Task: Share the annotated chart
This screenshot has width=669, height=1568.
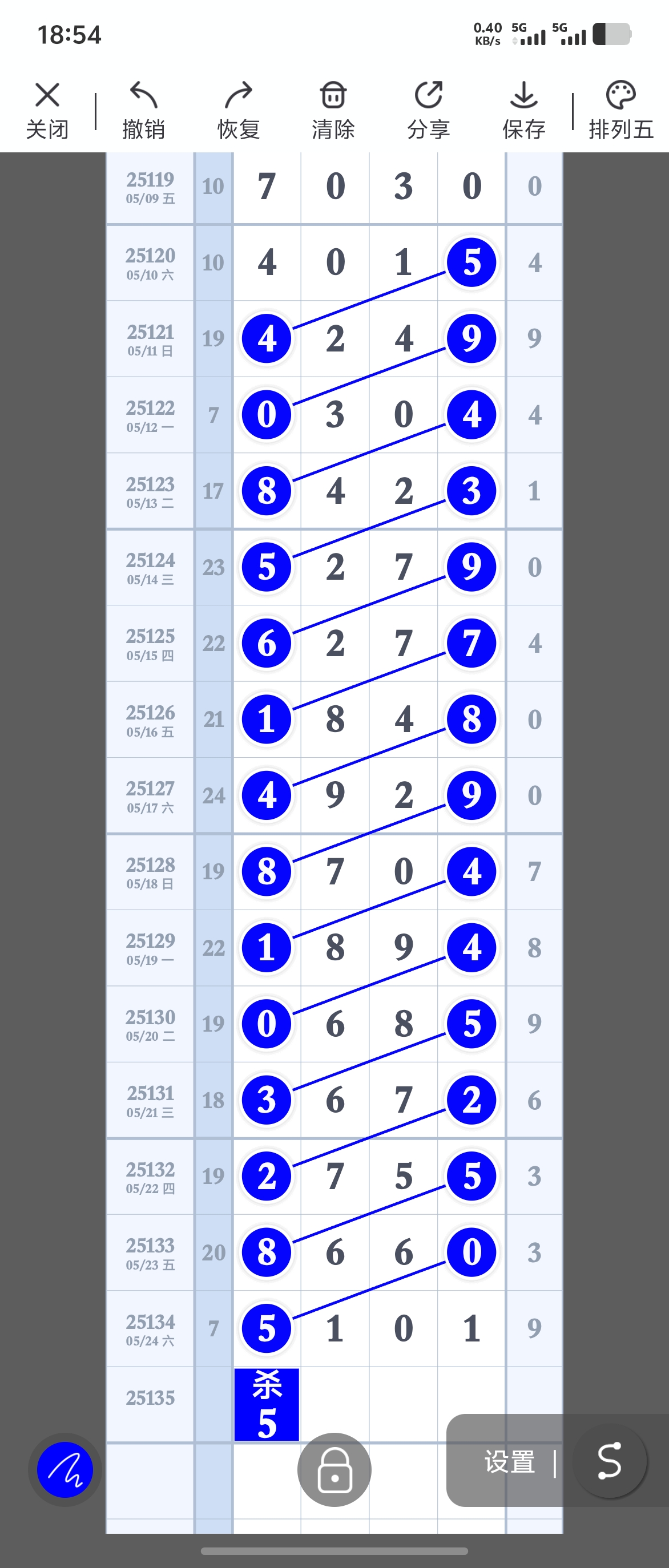Action: (429, 110)
